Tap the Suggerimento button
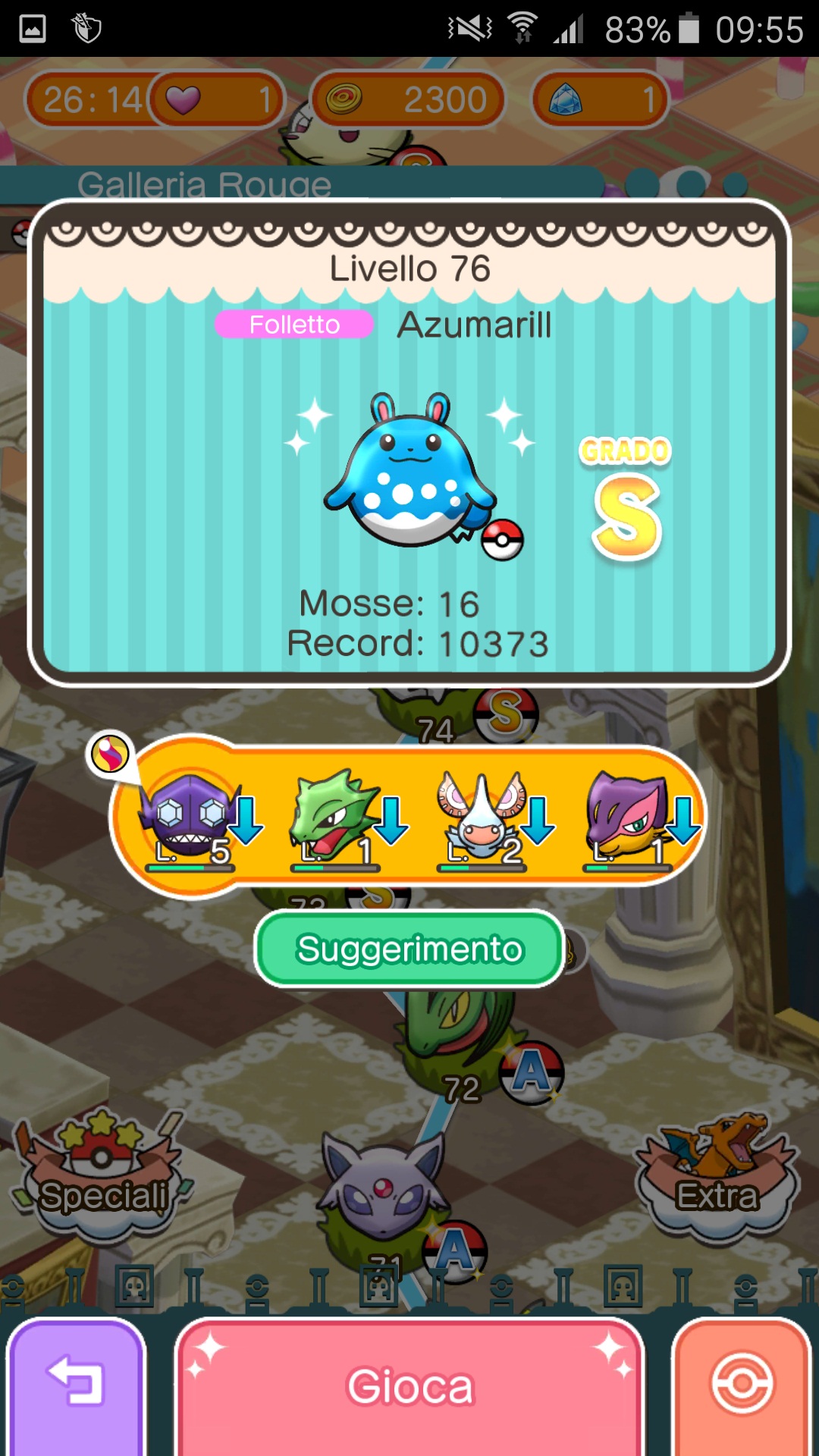This screenshot has width=819, height=1456. [409, 949]
